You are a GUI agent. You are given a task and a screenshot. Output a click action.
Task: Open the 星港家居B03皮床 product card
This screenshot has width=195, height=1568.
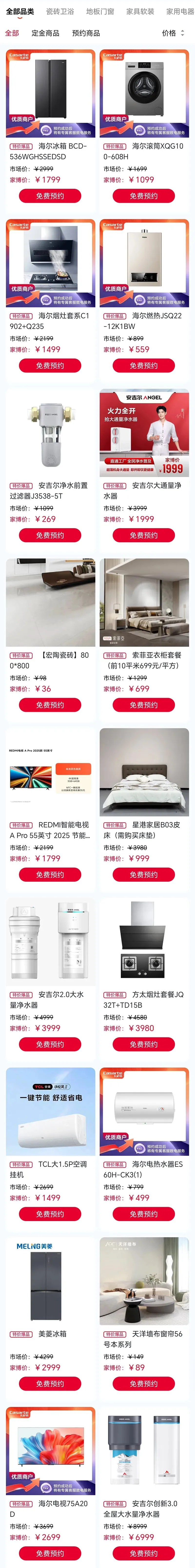(144, 805)
